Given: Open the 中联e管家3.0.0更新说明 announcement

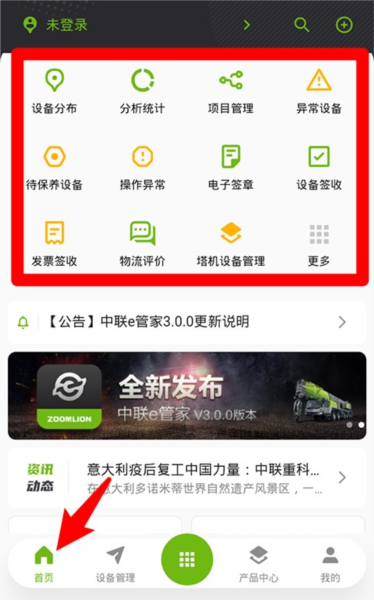Looking at the screenshot, I should point(187,322).
